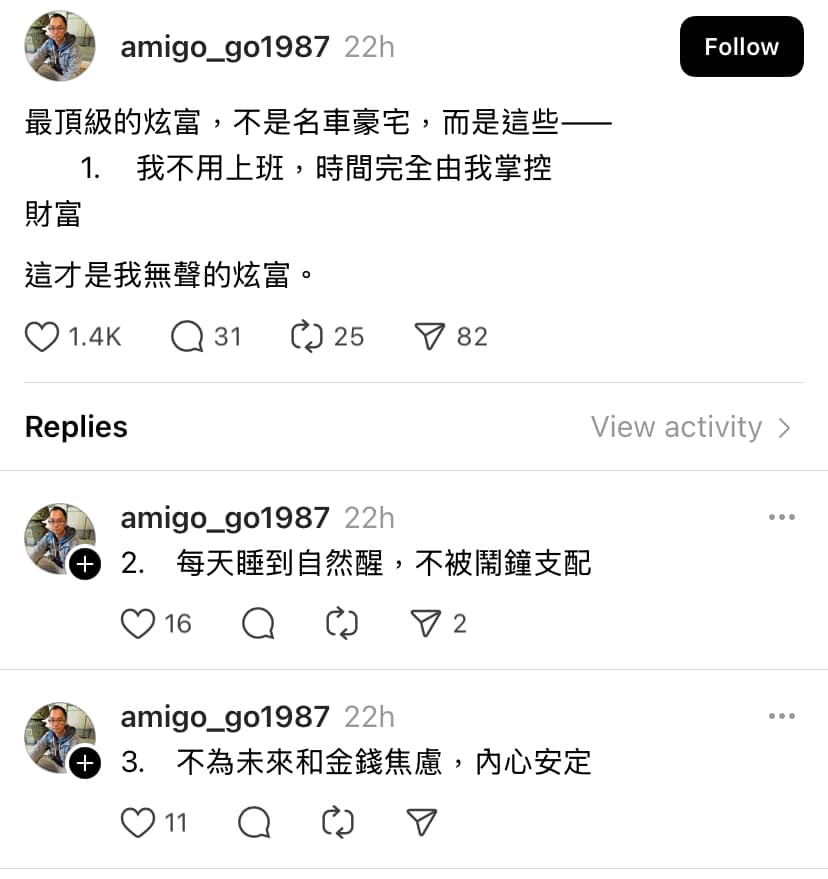Viewport: 828px width, 879px height.
Task: Repost the main post with 25 reposts
Action: coord(308,336)
